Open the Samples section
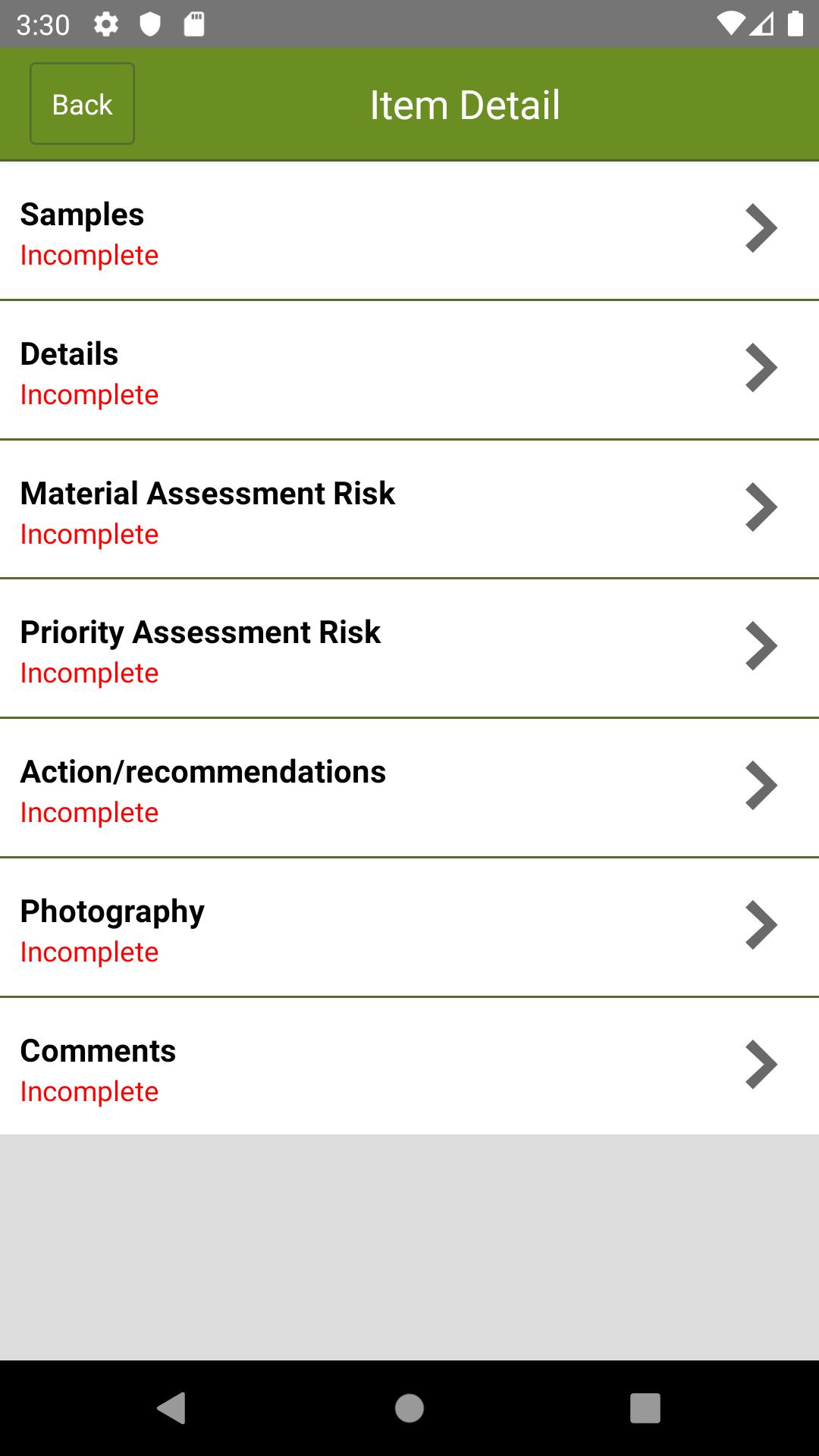 point(409,231)
